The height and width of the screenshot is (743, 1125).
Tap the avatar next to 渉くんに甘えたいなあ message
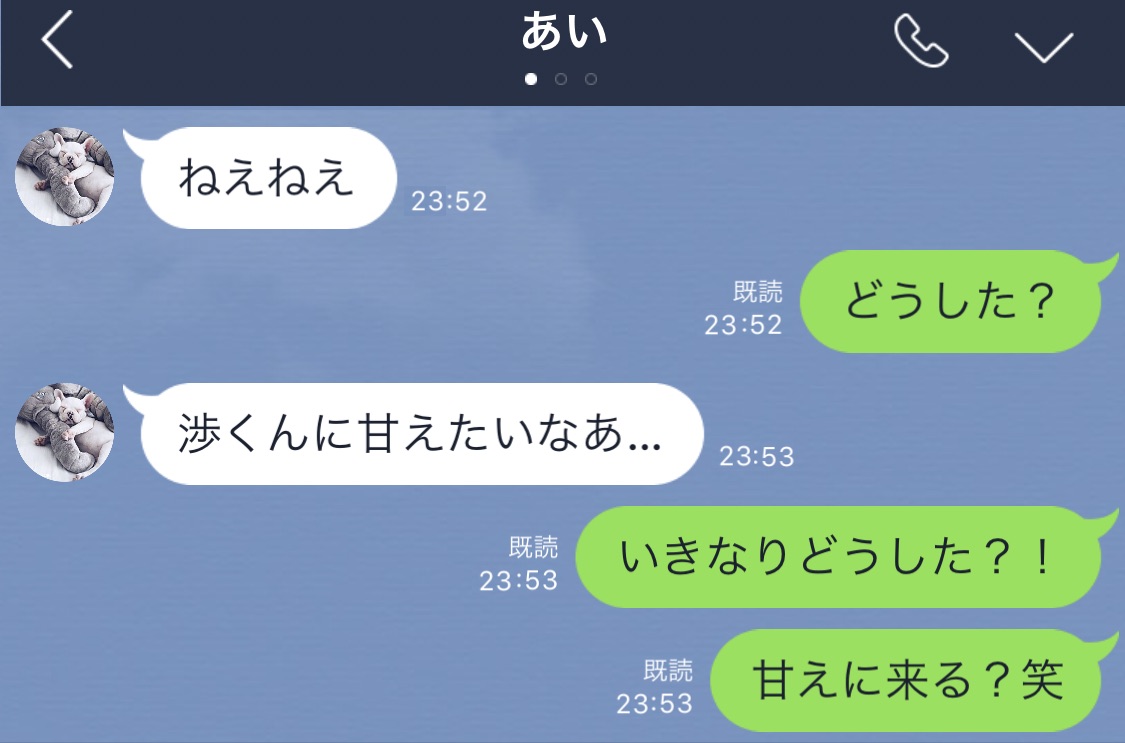[x=64, y=432]
